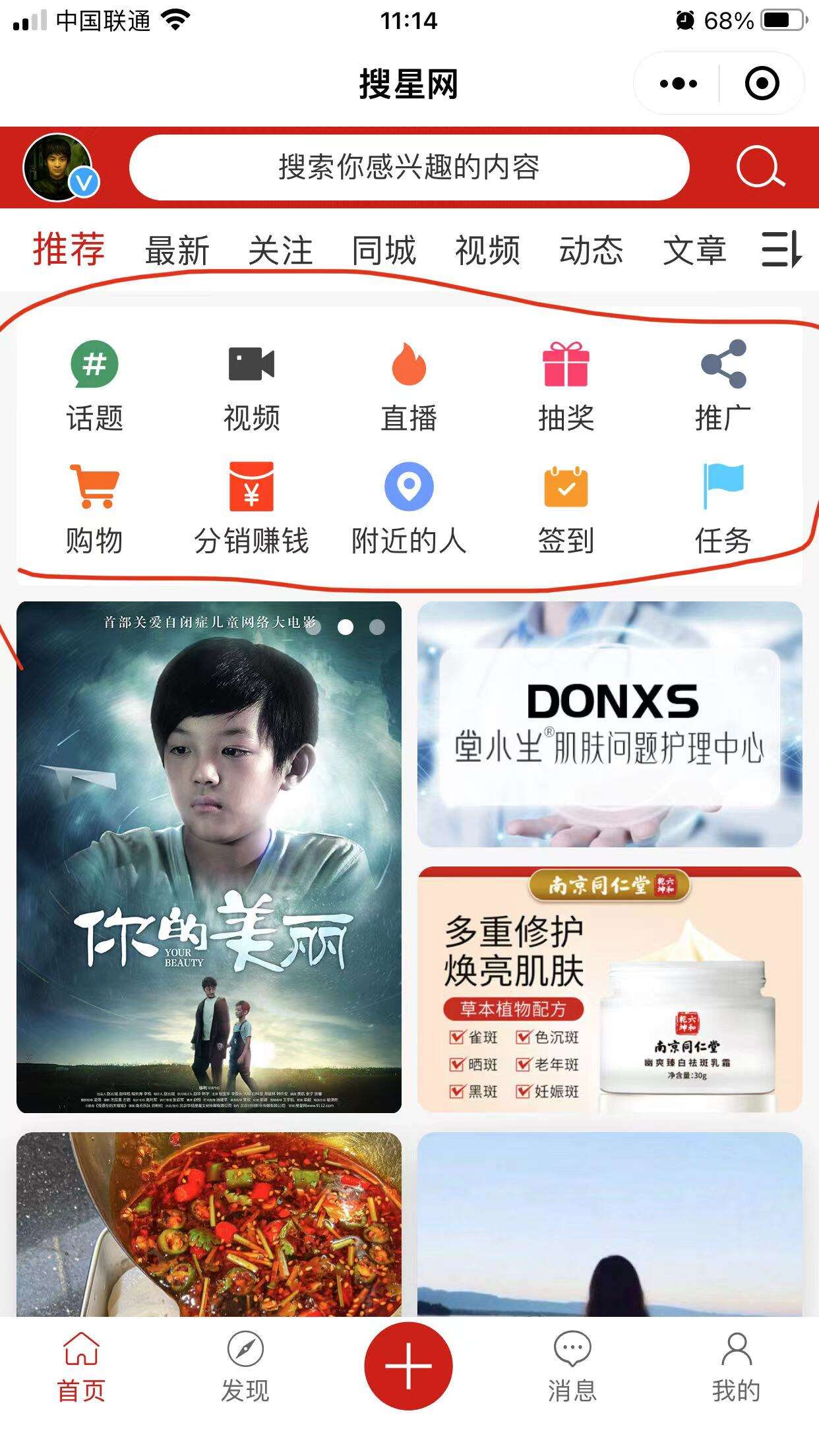The height and width of the screenshot is (1456, 819).
Task: Open the profile avatar in the header
Action: click(x=58, y=167)
